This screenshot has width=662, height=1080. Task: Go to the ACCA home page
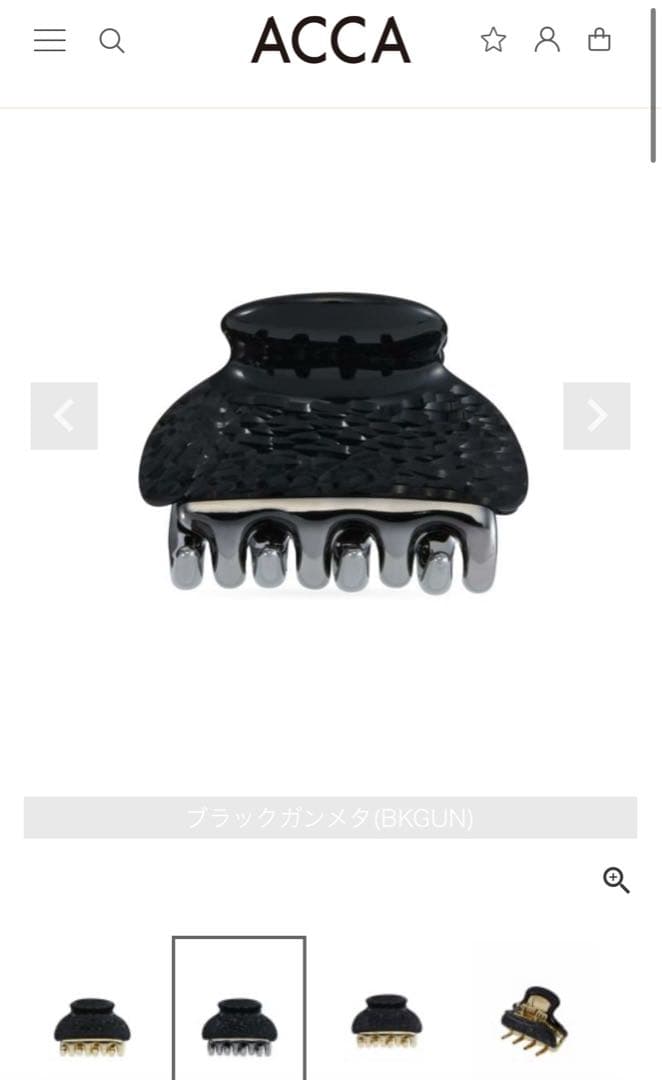tap(330, 40)
